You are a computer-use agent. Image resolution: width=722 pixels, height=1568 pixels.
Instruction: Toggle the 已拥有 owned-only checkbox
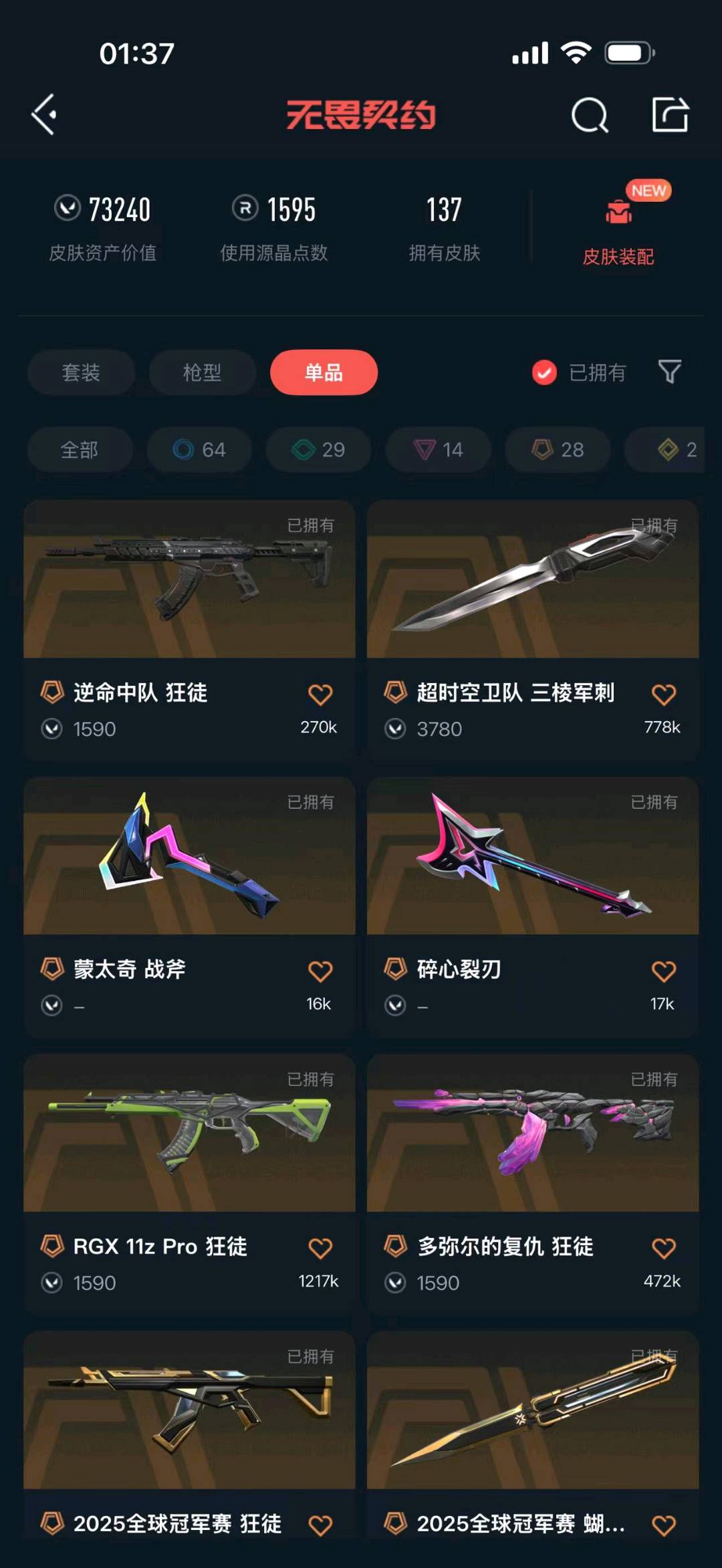pos(544,372)
